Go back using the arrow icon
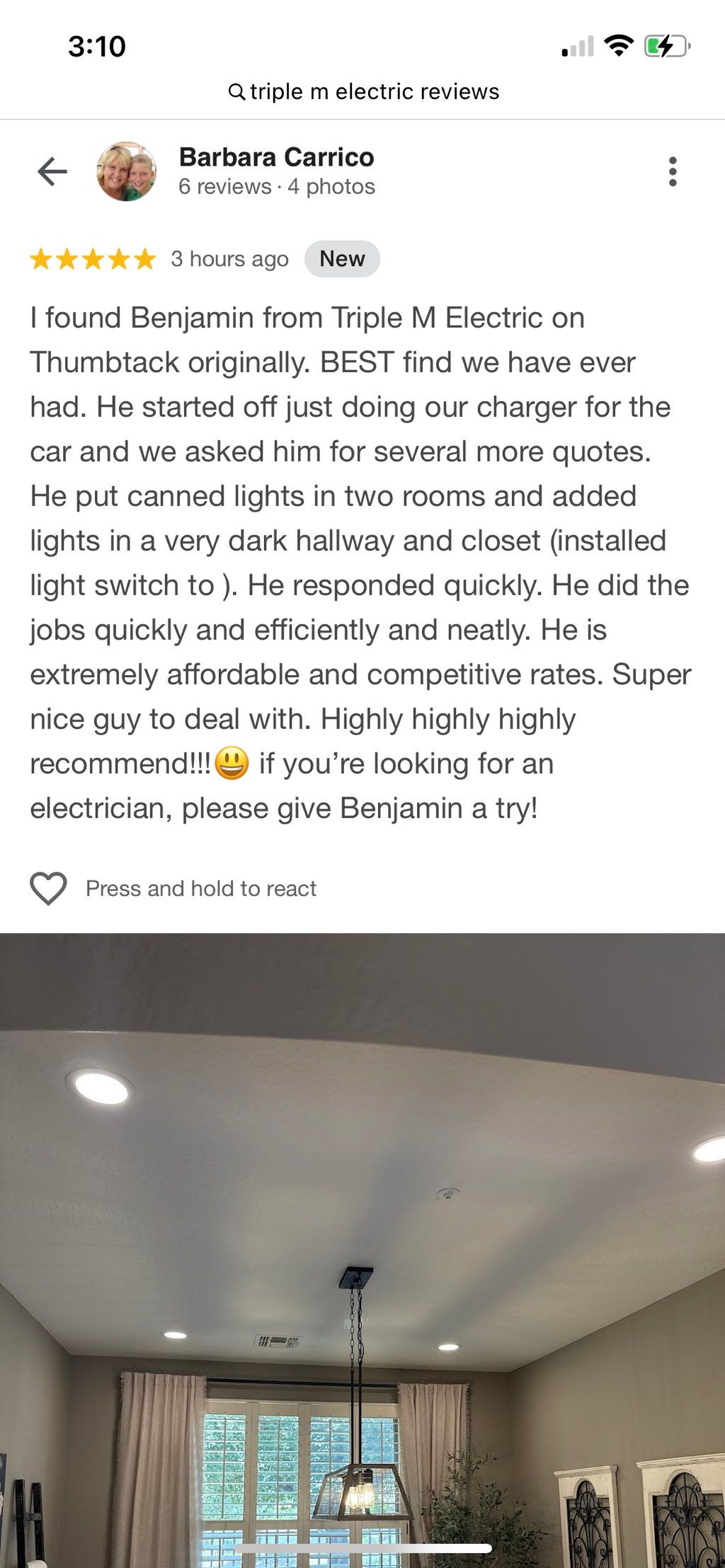725x1568 pixels. [52, 171]
